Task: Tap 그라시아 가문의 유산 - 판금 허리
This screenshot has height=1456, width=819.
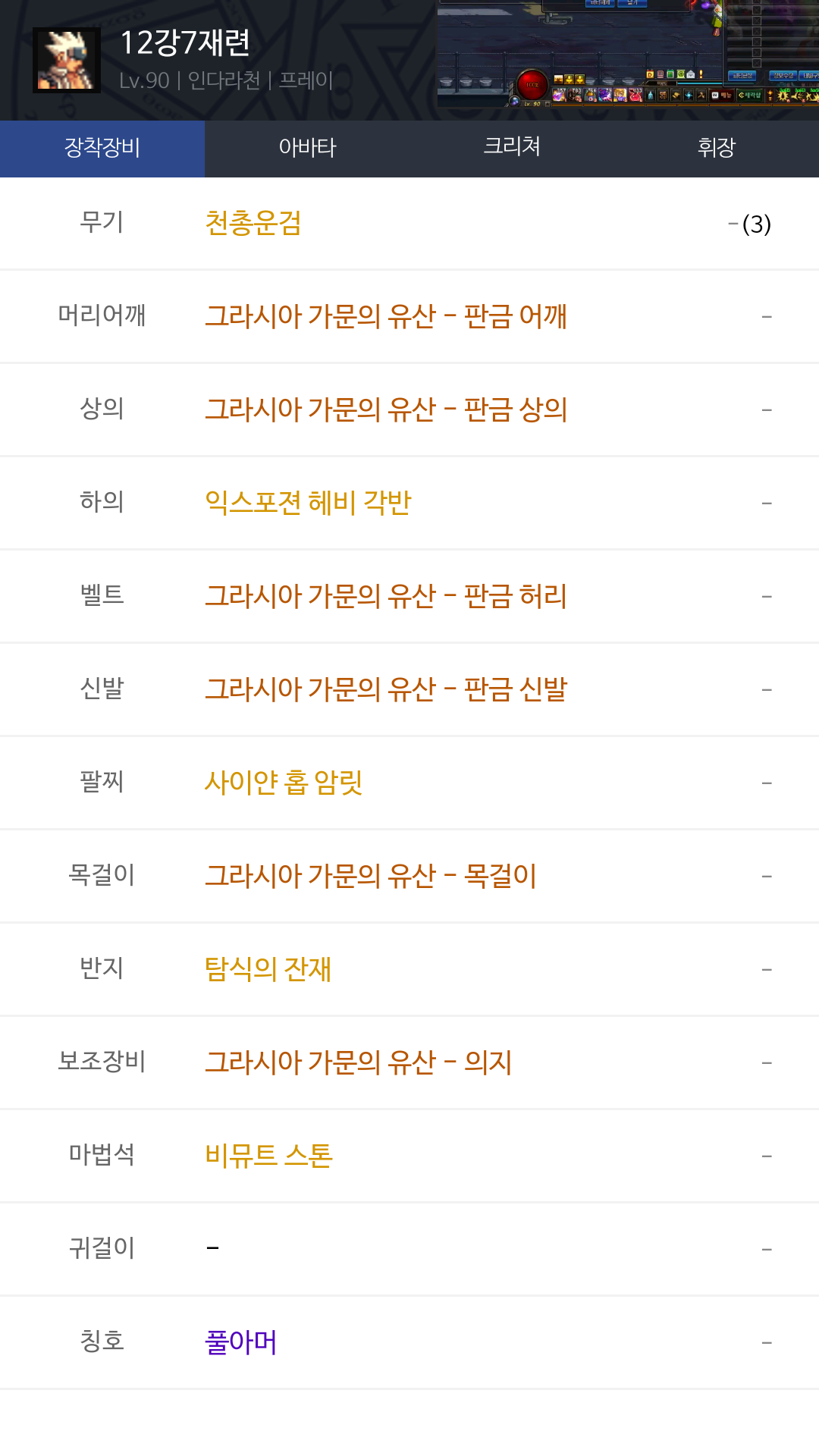Action: coord(386,596)
